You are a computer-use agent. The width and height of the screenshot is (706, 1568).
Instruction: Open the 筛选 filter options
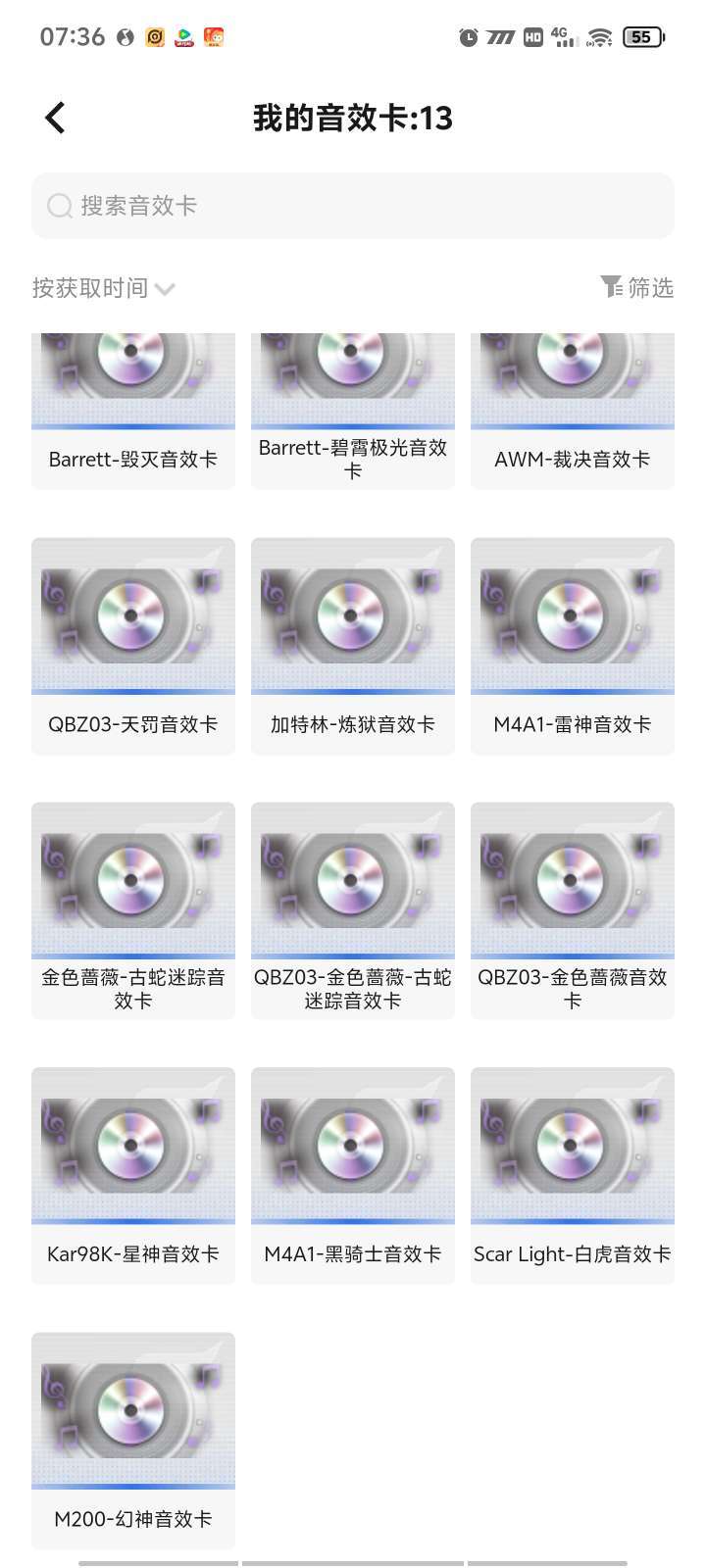click(x=638, y=287)
